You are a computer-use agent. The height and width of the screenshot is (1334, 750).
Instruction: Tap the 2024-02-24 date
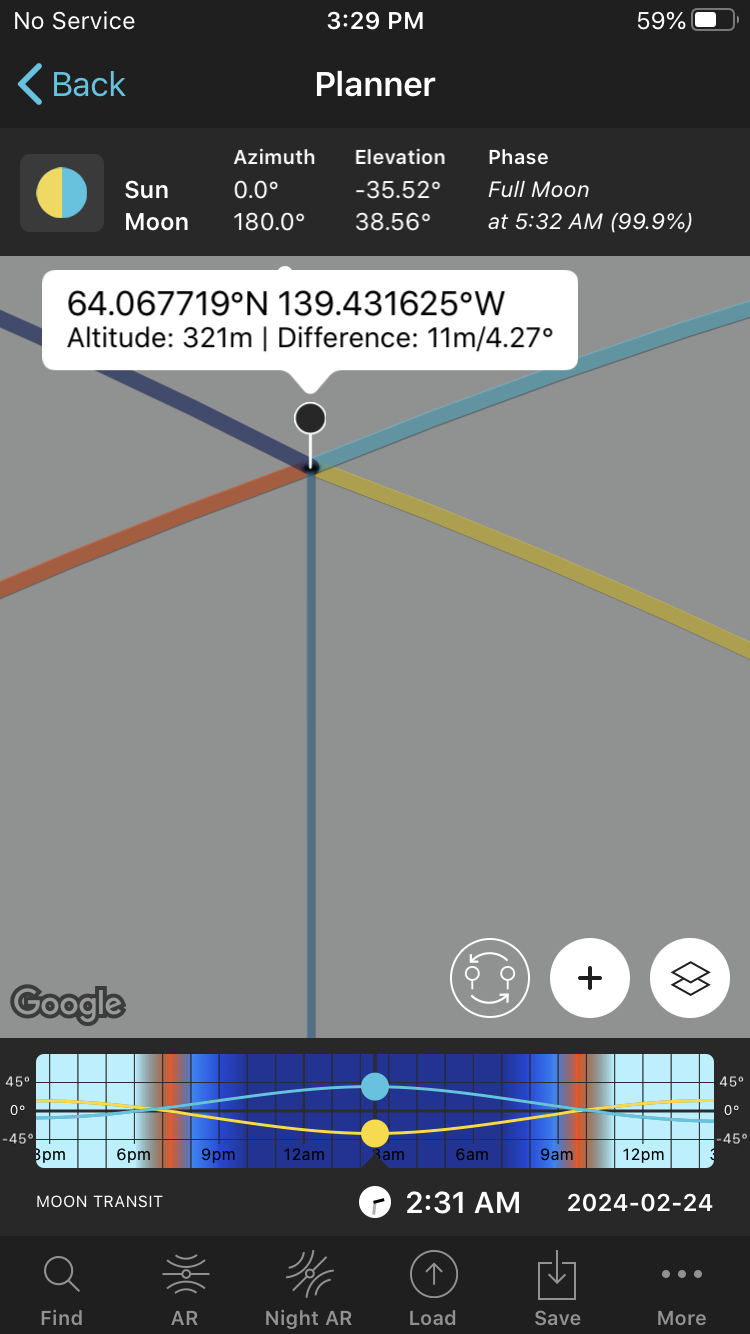(640, 1202)
